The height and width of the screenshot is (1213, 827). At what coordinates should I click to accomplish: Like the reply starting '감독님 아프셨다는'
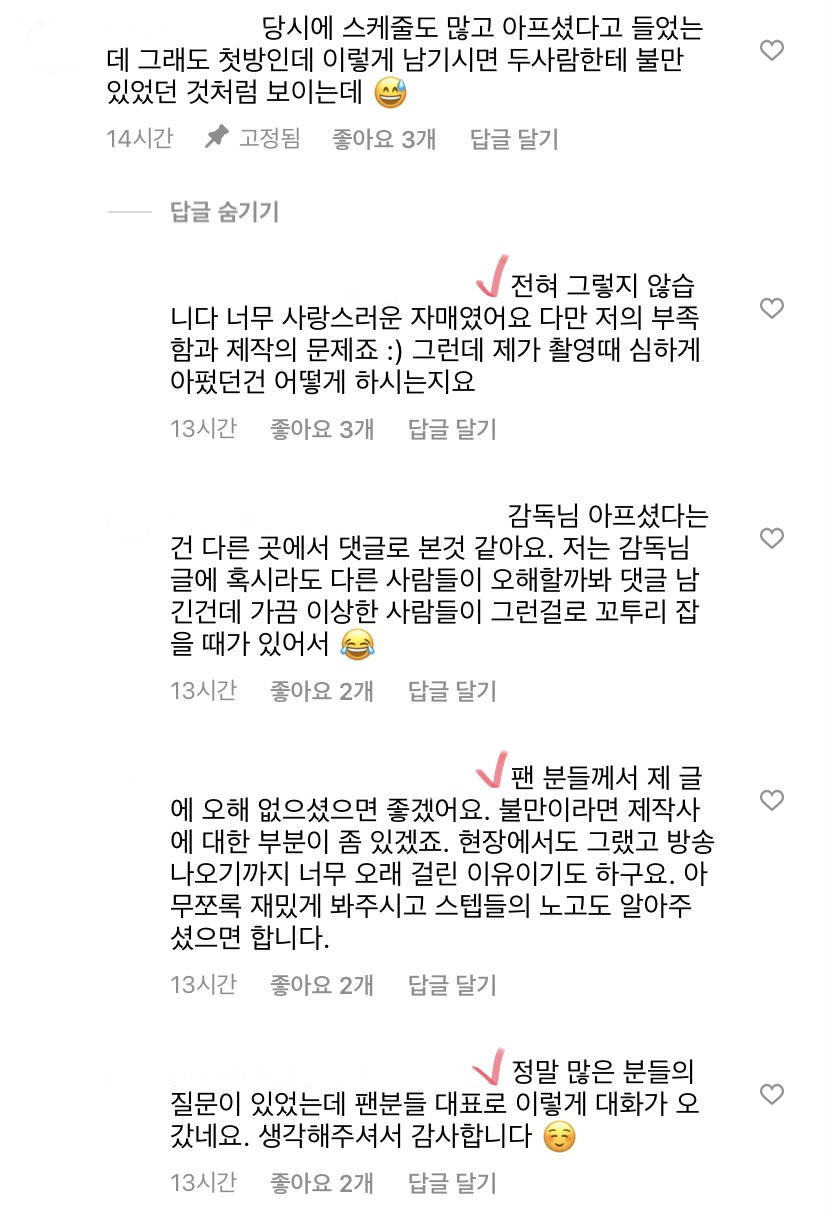(x=772, y=539)
